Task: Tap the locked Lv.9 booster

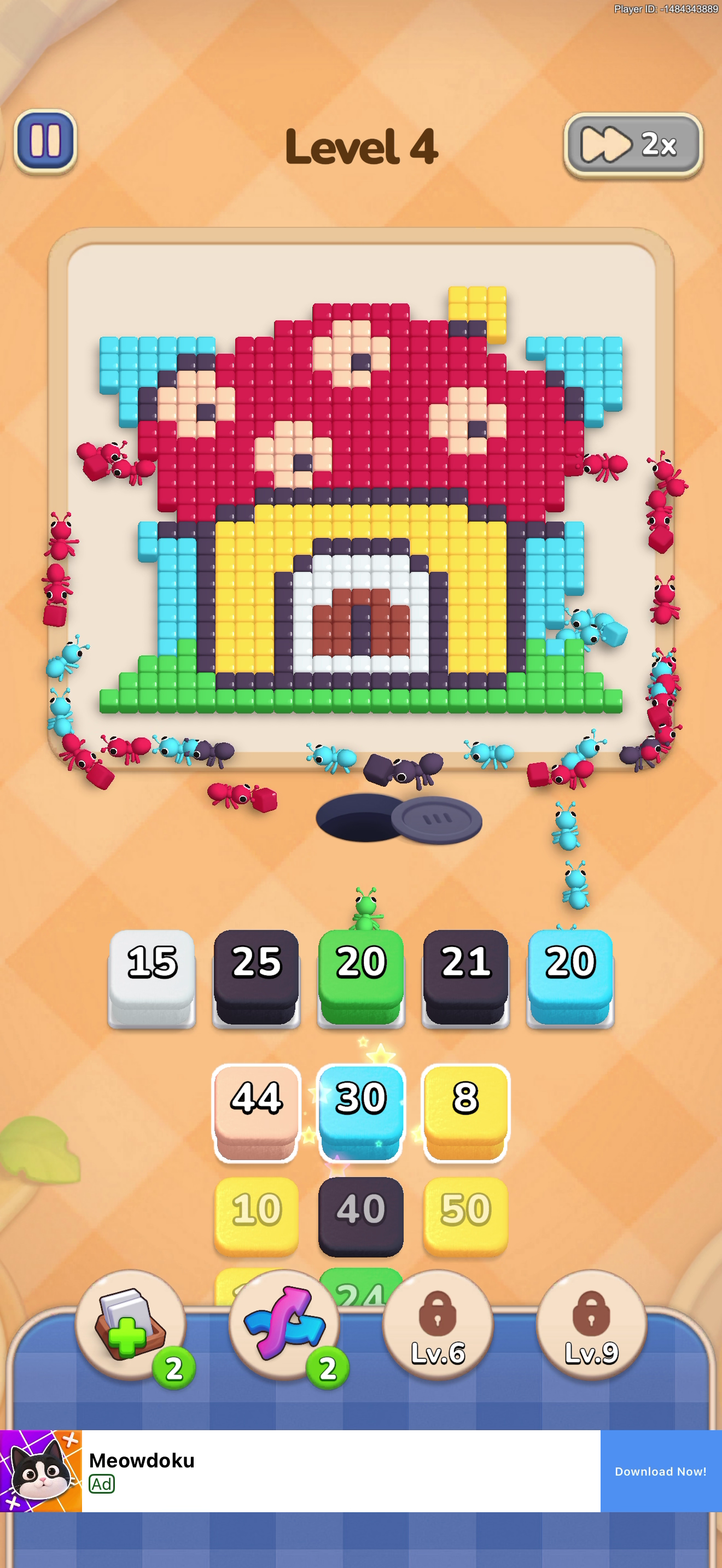Action: pos(591,1325)
